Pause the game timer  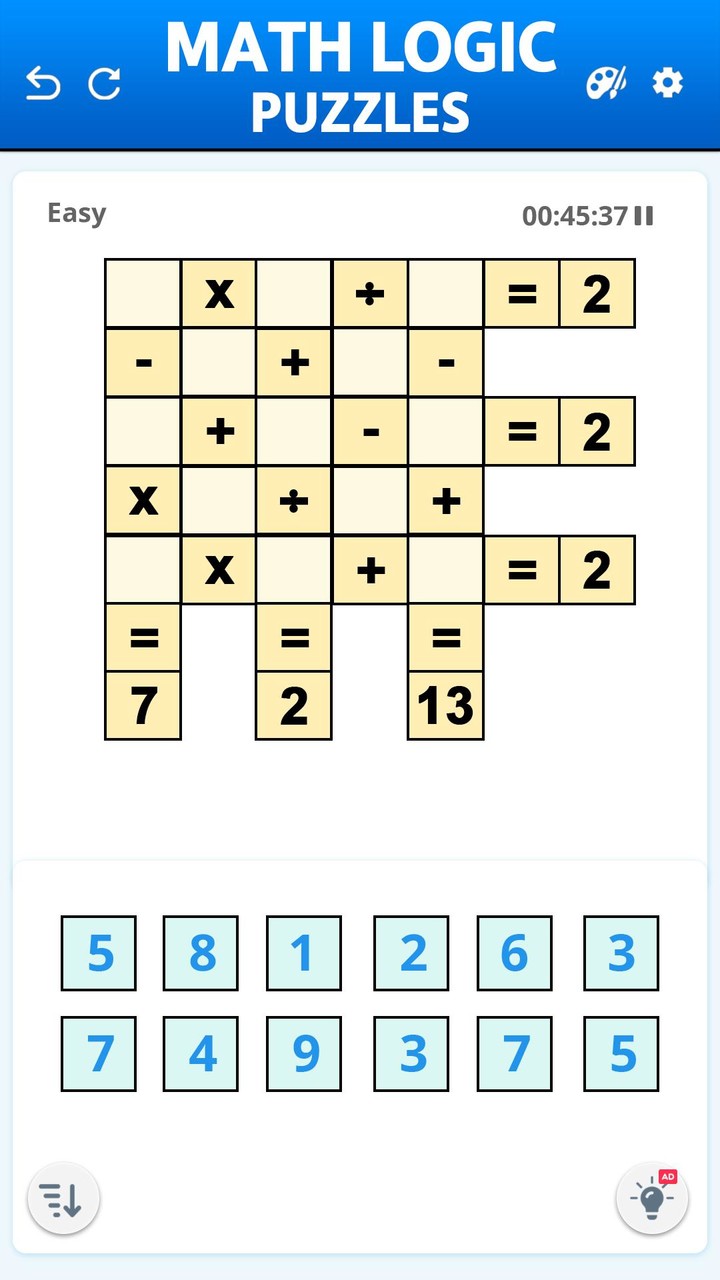[643, 214]
